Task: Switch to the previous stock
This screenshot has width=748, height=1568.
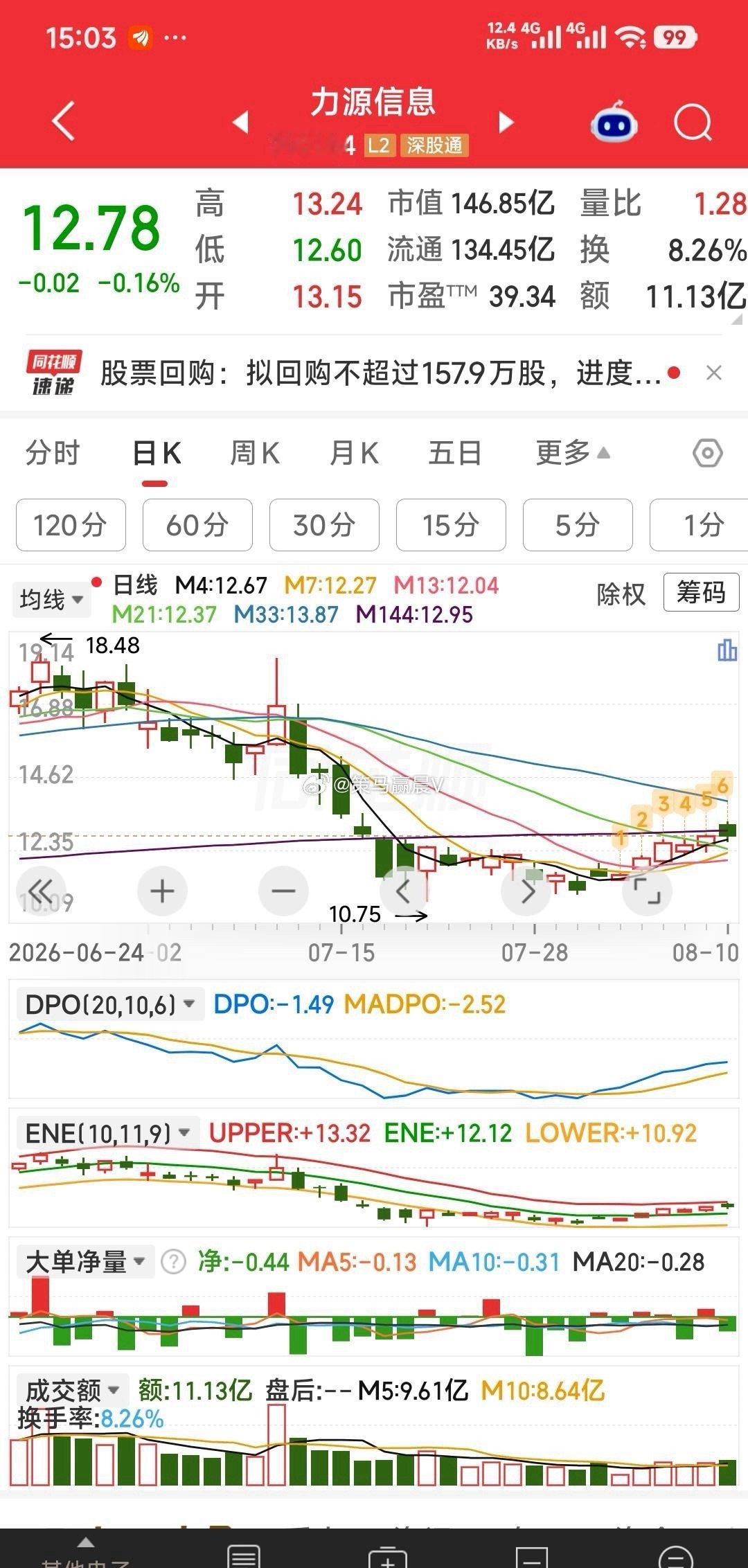Action: (x=240, y=122)
